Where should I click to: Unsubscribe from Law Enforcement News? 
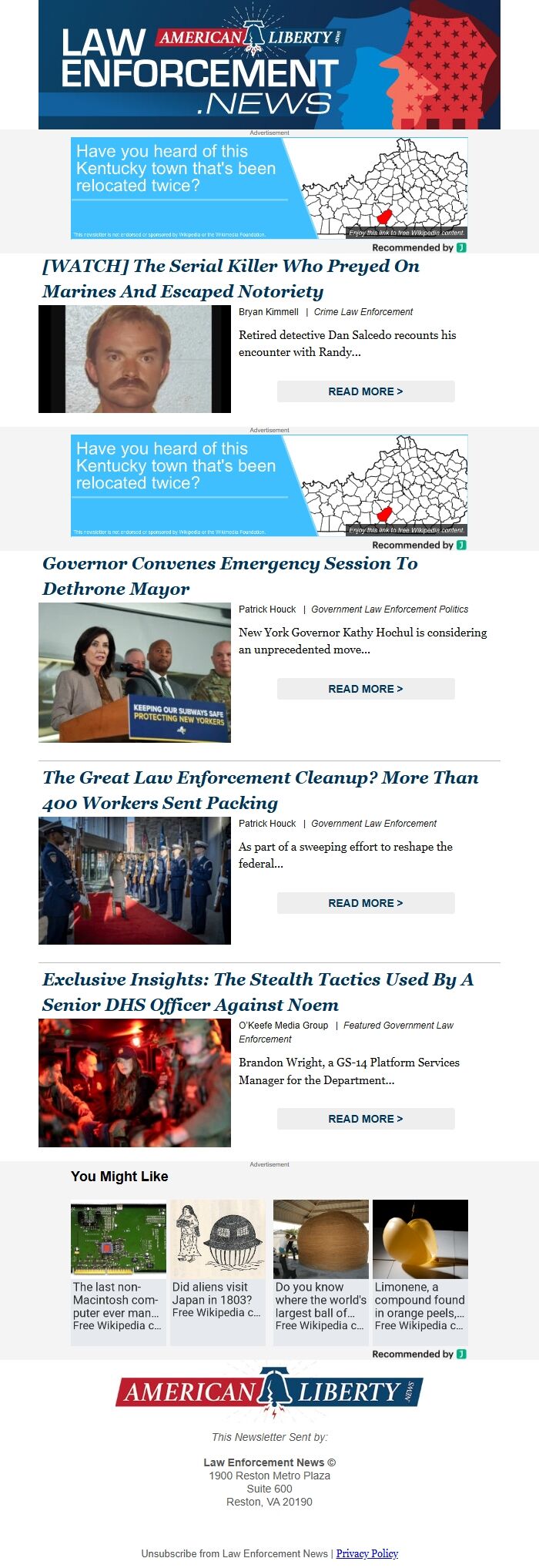point(235,1553)
